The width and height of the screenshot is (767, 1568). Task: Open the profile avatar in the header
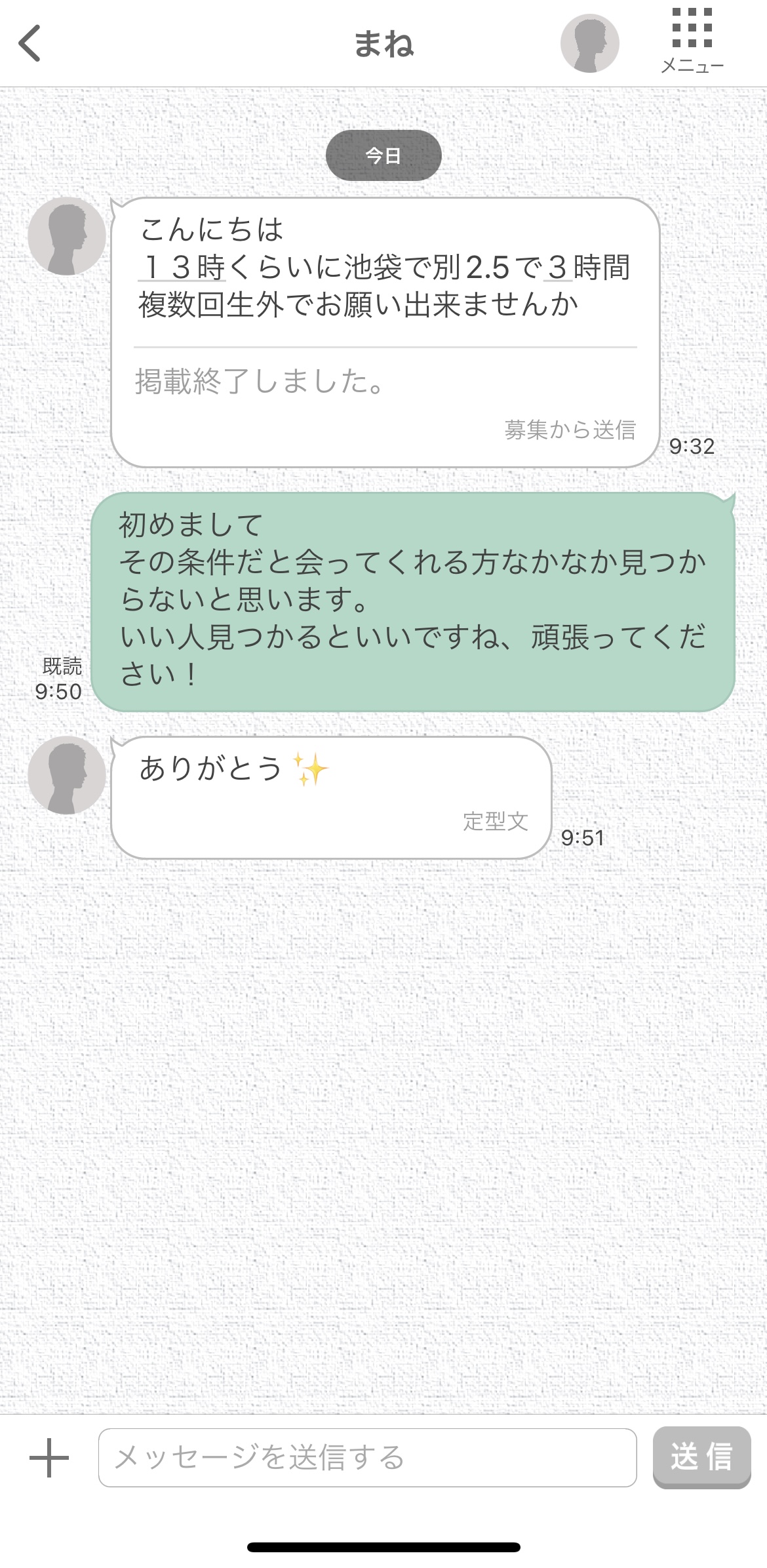[x=589, y=43]
